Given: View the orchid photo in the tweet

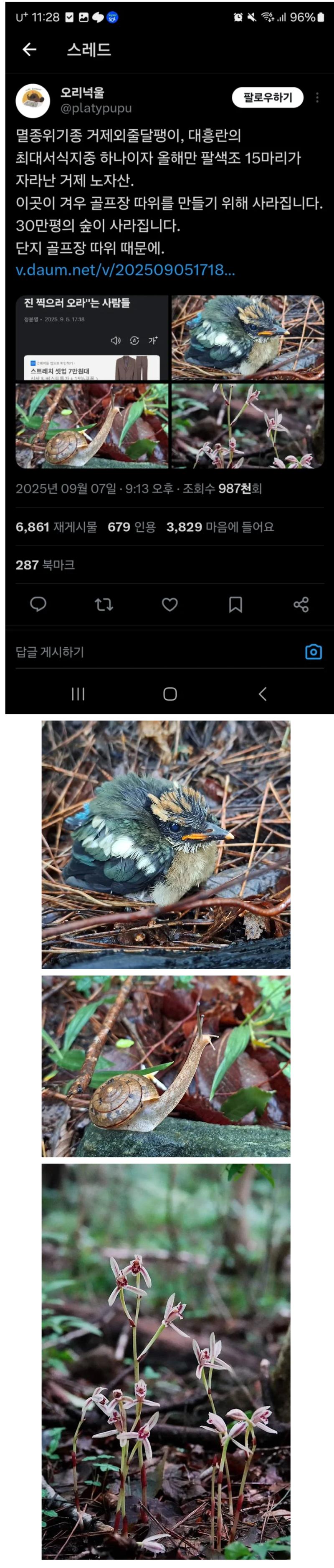Looking at the screenshot, I should tap(248, 425).
